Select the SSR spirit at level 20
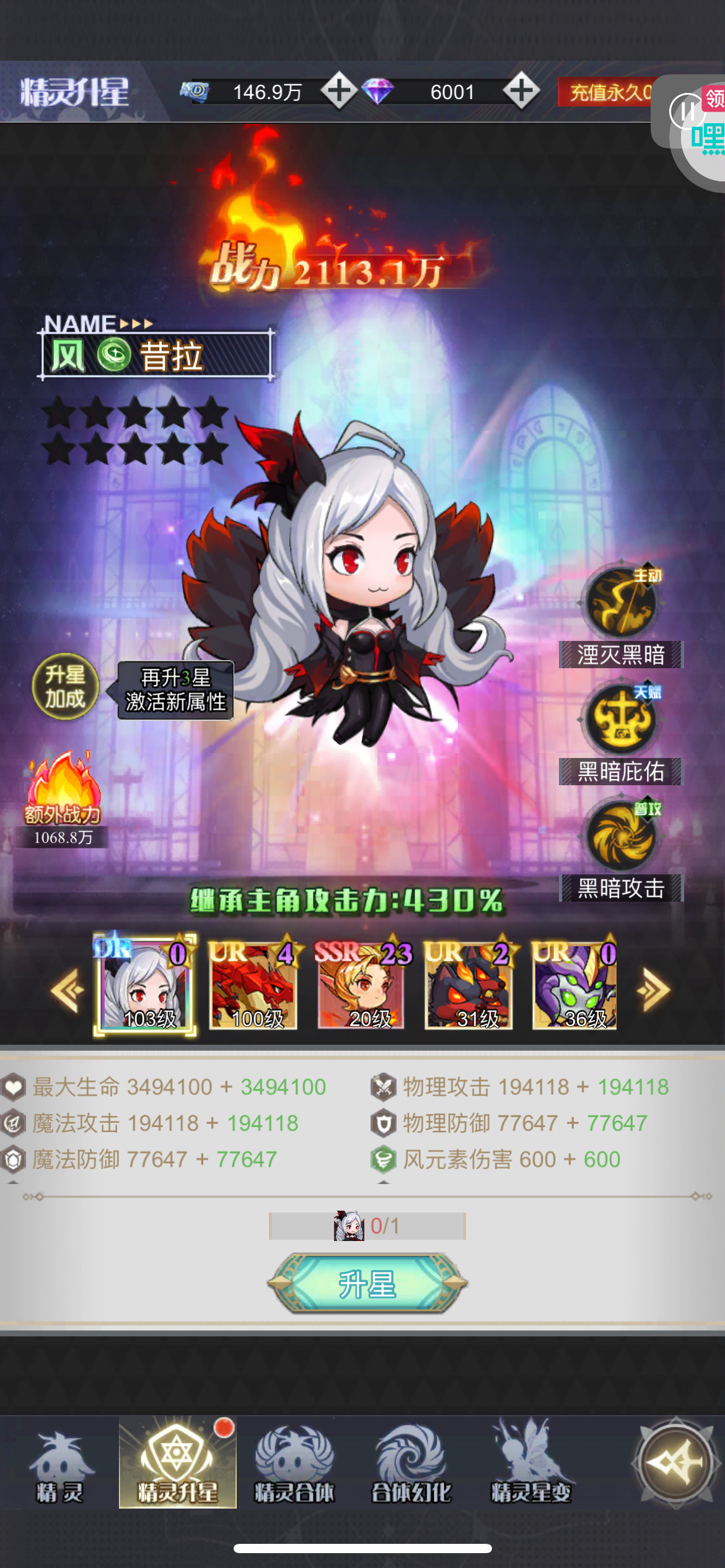 [x=361, y=985]
